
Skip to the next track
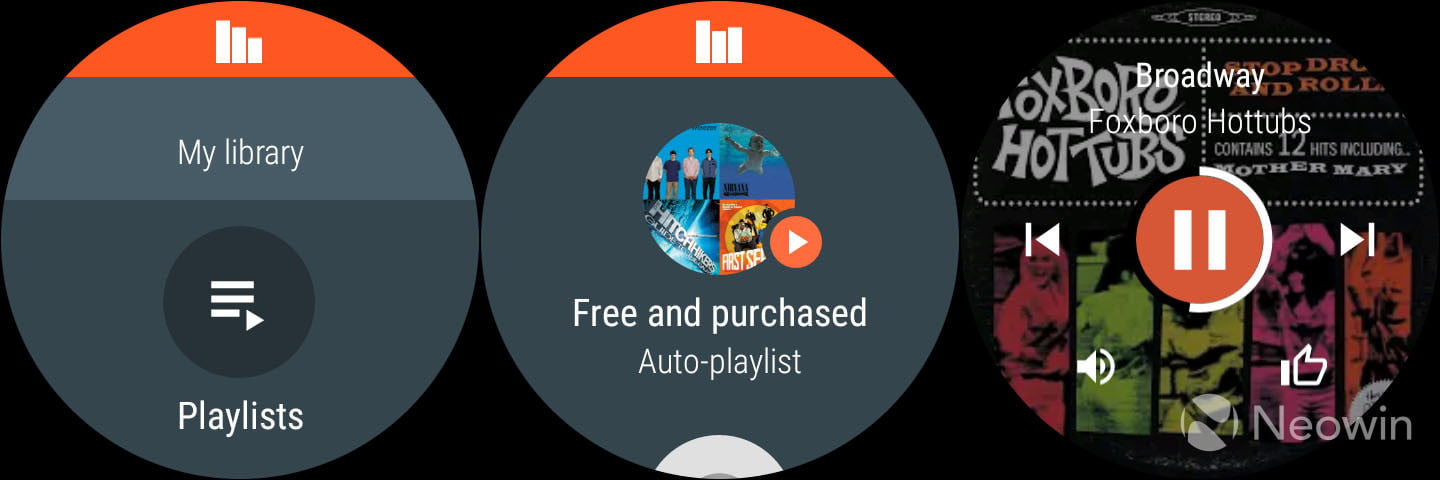pos(1357,240)
